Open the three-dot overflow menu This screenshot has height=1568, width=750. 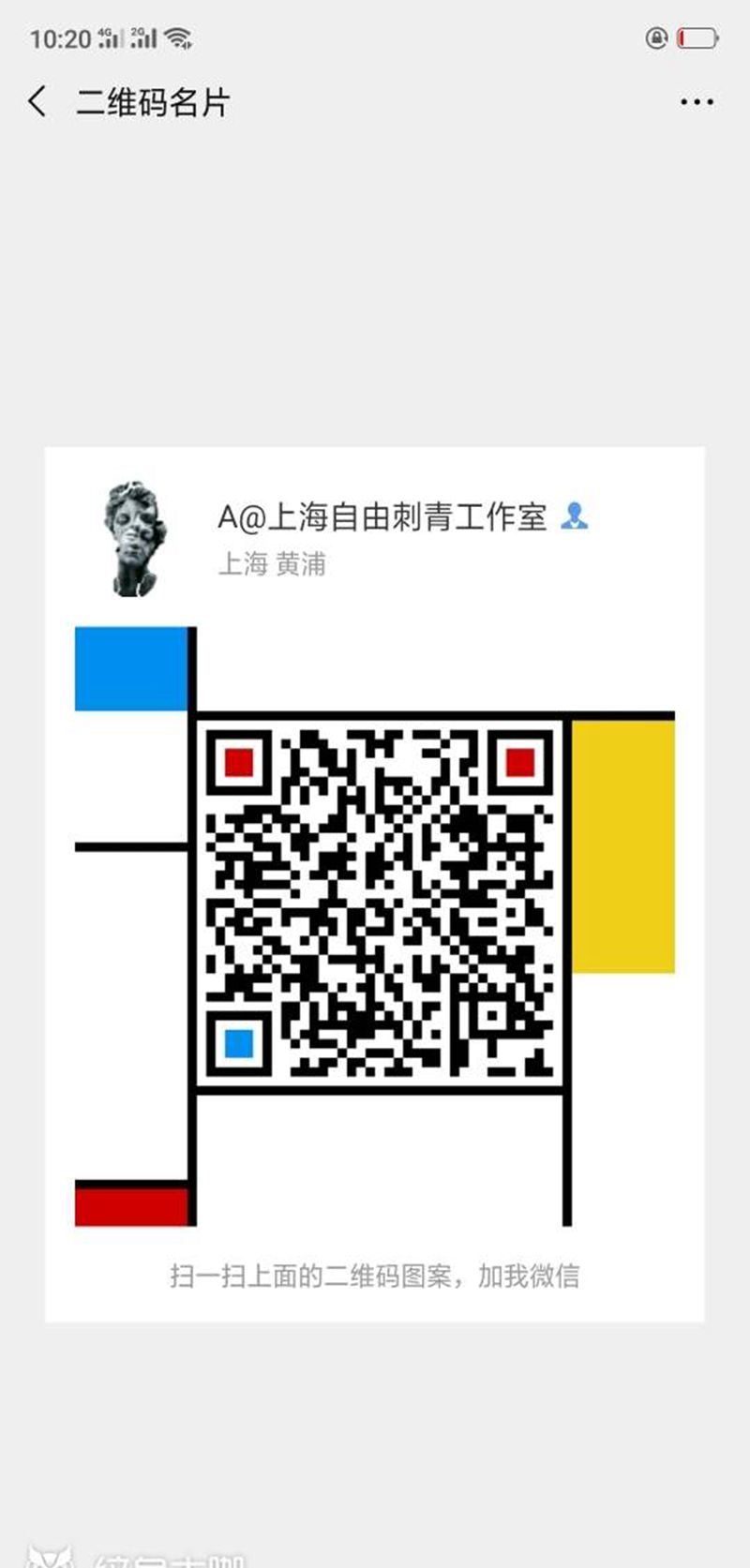(x=697, y=102)
